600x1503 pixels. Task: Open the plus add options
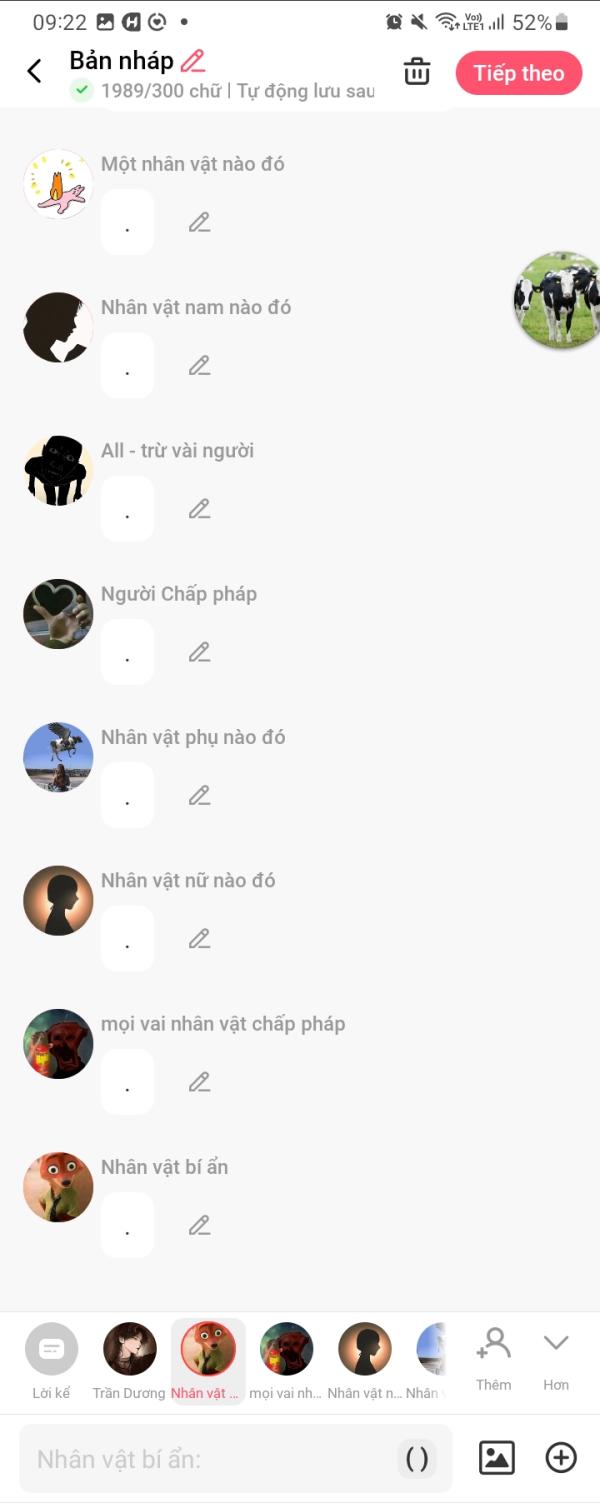pyautogui.click(x=561, y=1458)
